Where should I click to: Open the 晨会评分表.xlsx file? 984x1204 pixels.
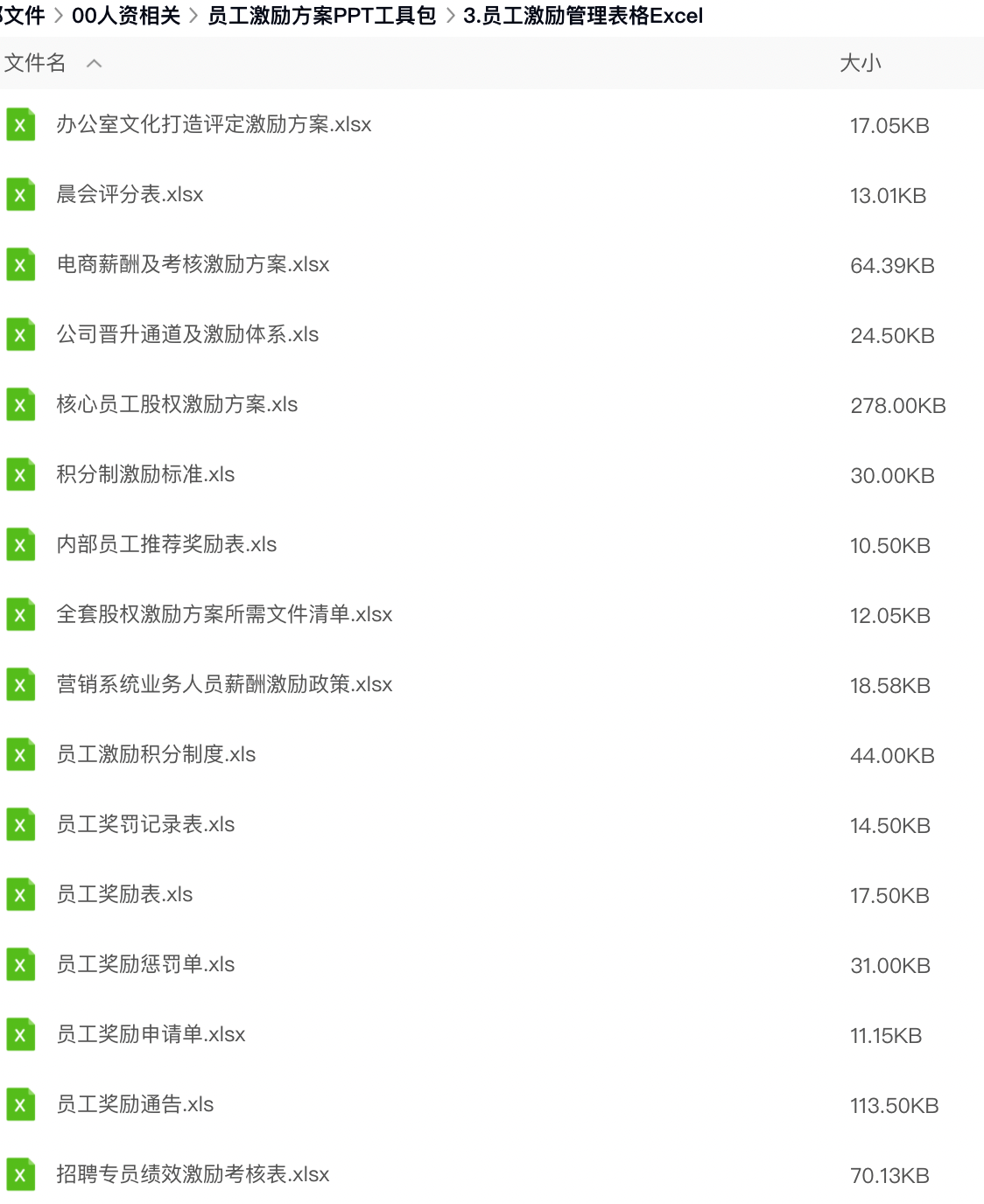130,194
